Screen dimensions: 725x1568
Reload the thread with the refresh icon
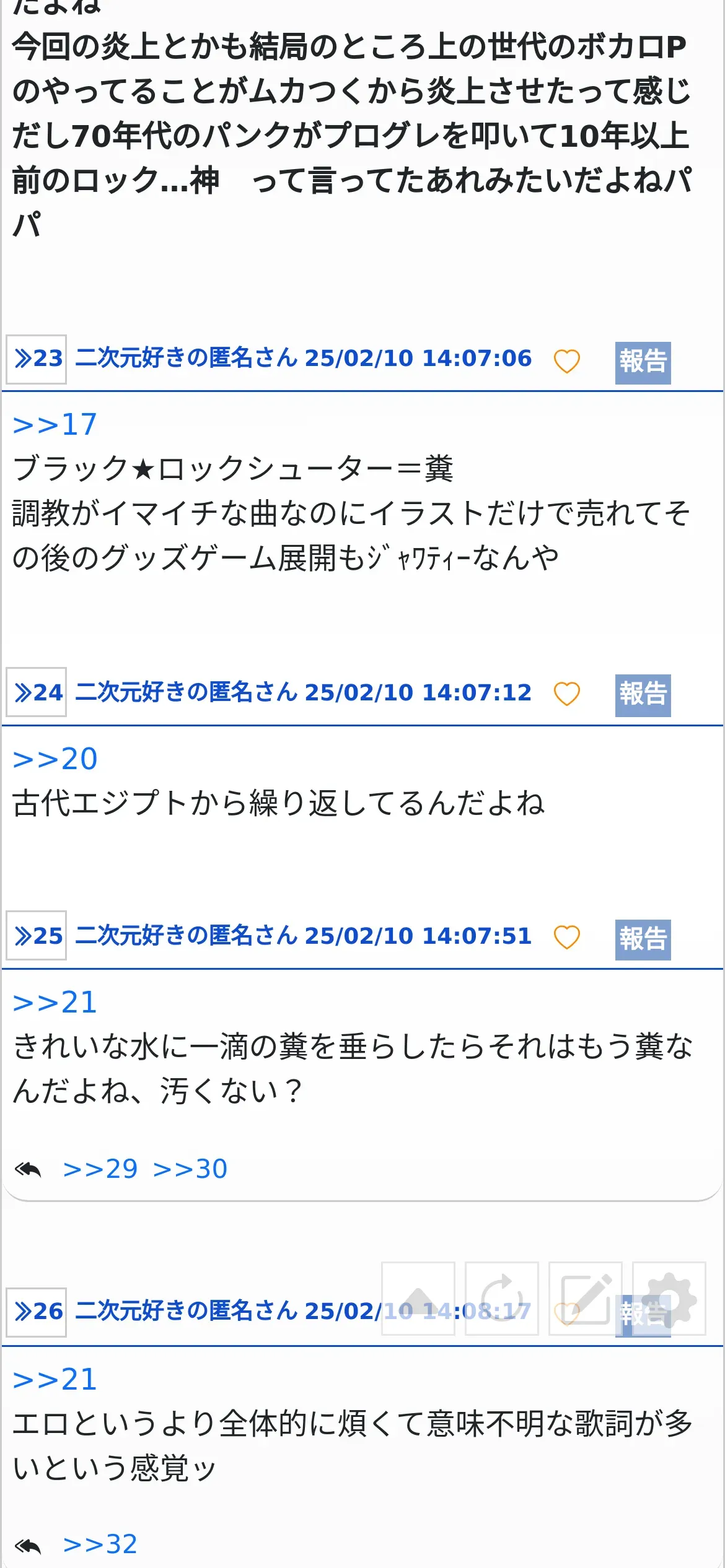point(502,1299)
